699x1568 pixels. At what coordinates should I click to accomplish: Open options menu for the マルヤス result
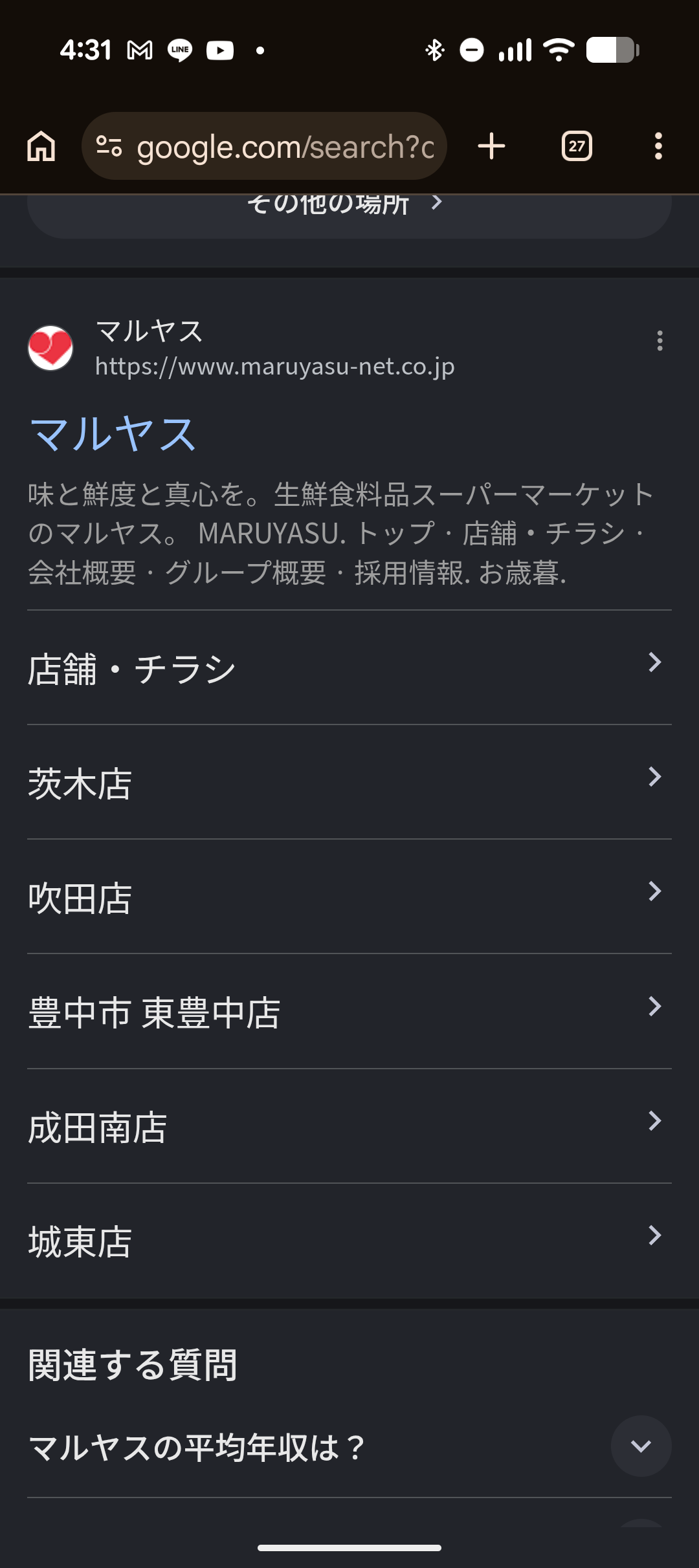660,341
